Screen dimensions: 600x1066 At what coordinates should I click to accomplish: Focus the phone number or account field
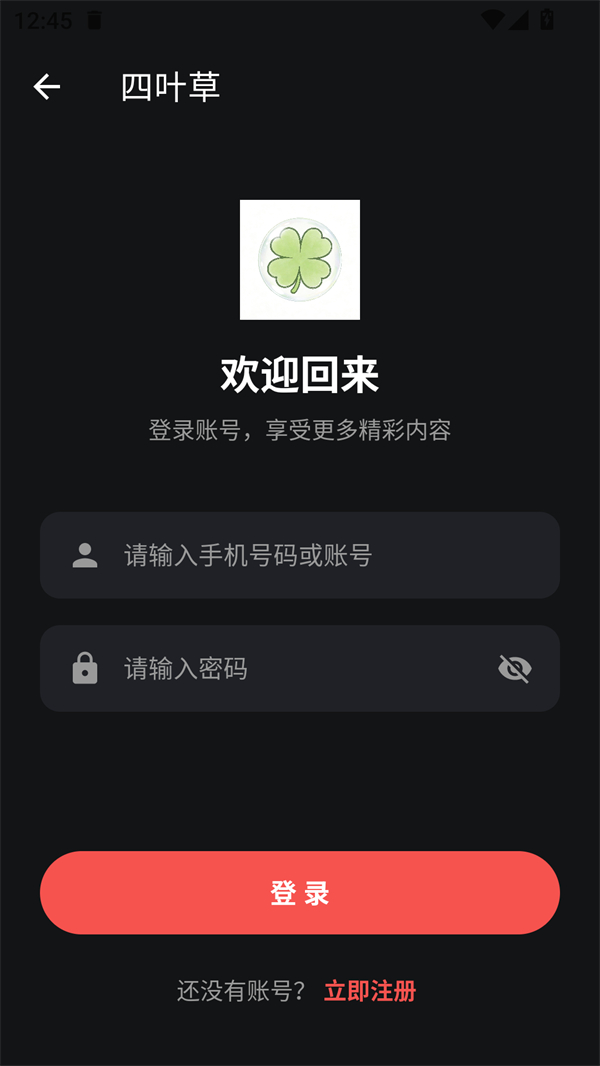click(x=300, y=555)
